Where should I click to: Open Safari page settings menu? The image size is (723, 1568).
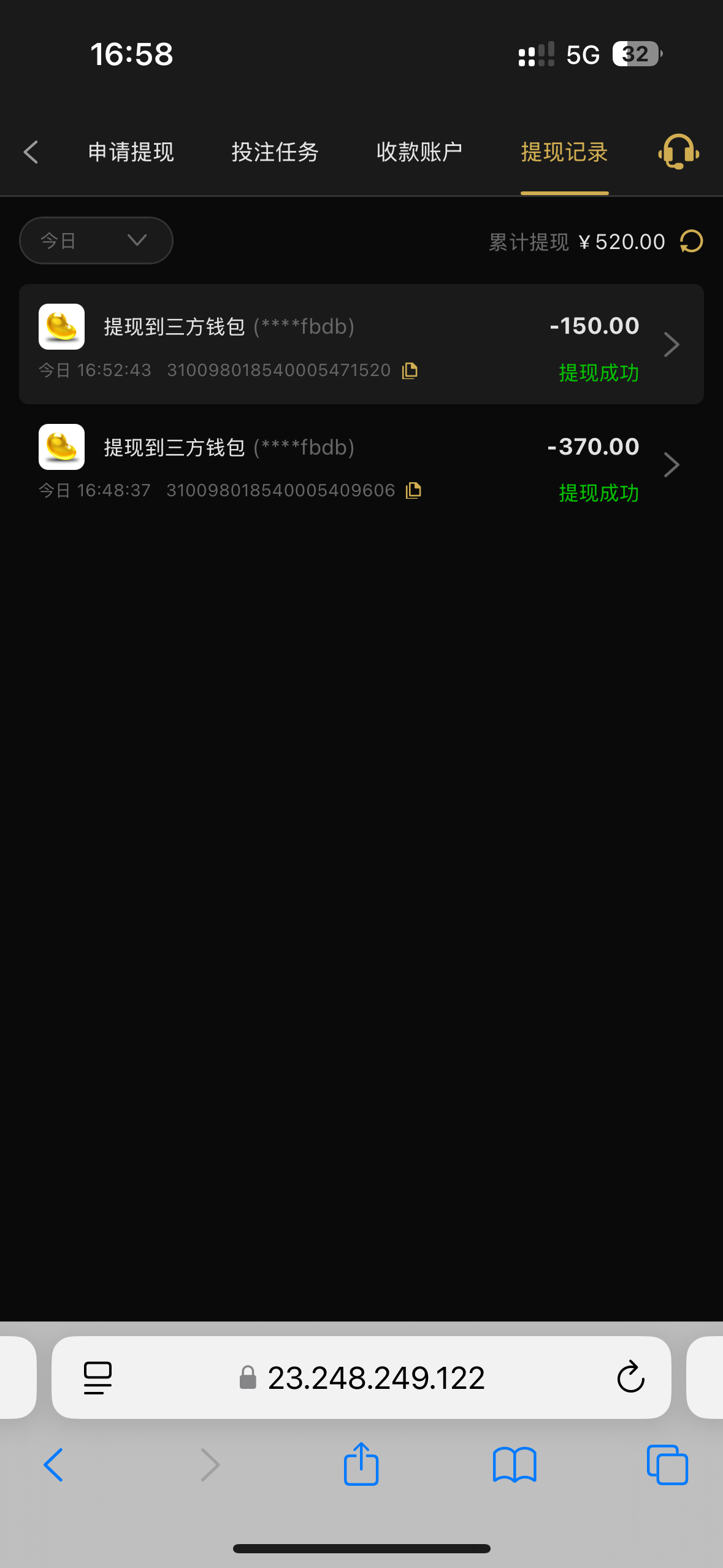(x=98, y=1378)
